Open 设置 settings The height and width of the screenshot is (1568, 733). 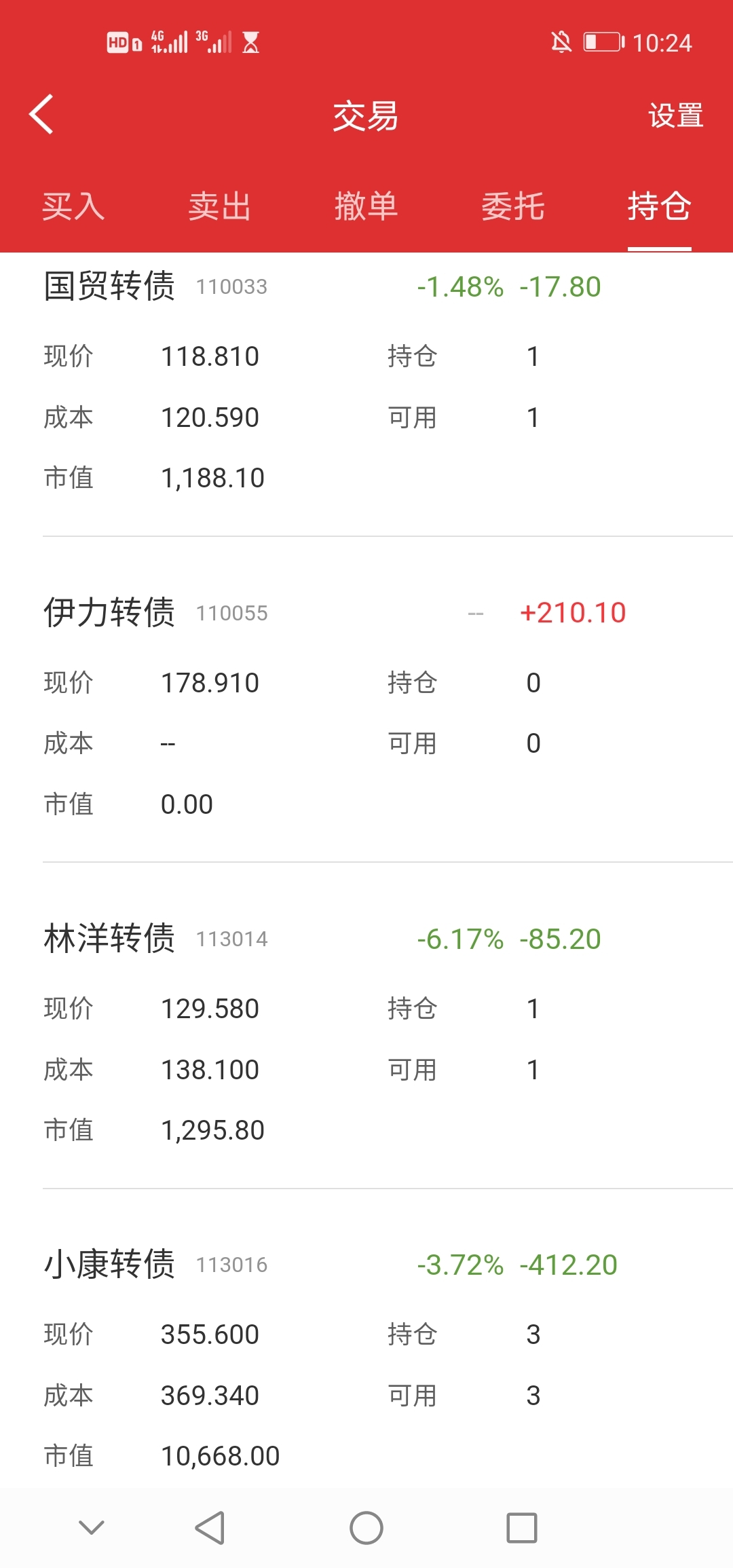[675, 115]
